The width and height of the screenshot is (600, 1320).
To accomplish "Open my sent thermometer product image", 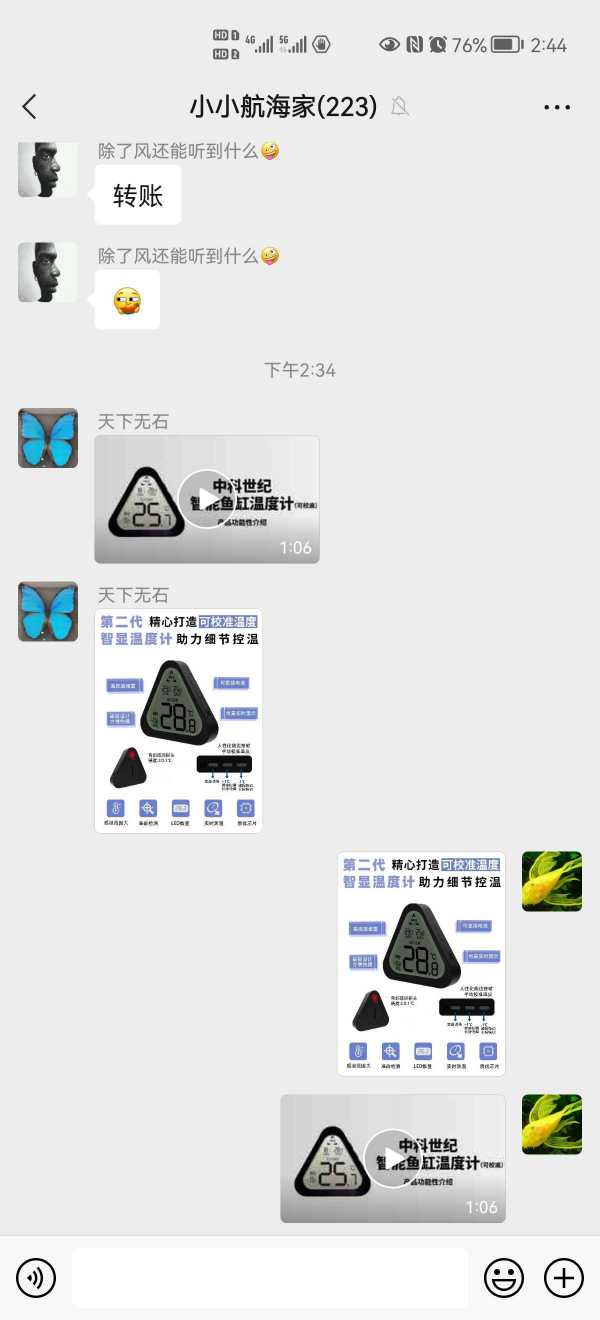I will [x=421, y=963].
